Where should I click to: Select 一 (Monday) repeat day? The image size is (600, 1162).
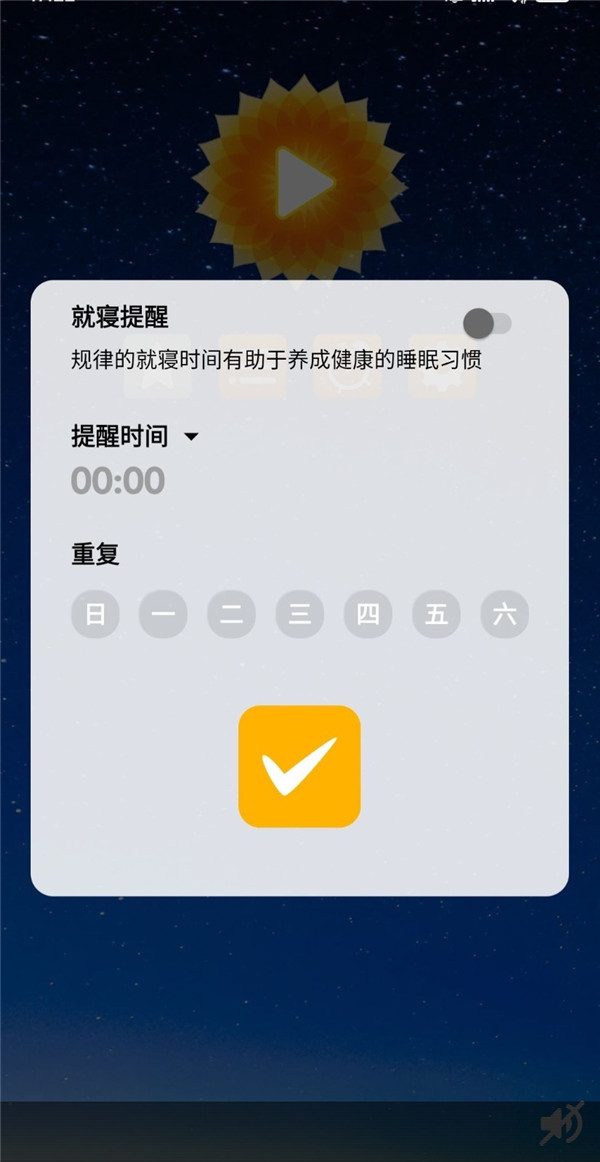tap(163, 614)
